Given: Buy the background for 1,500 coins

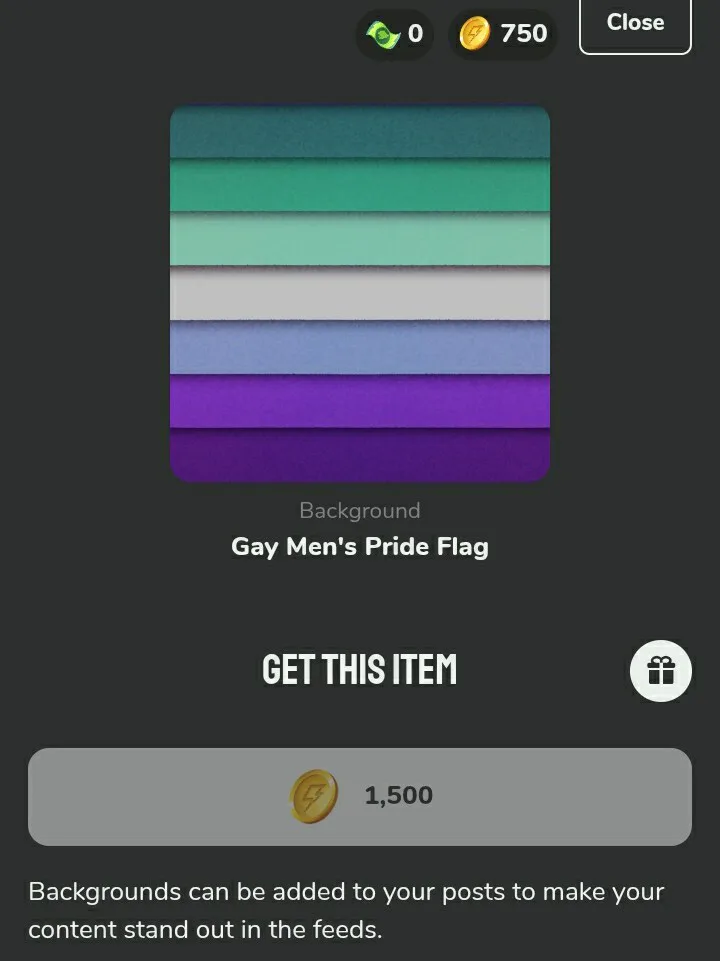Looking at the screenshot, I should (360, 796).
